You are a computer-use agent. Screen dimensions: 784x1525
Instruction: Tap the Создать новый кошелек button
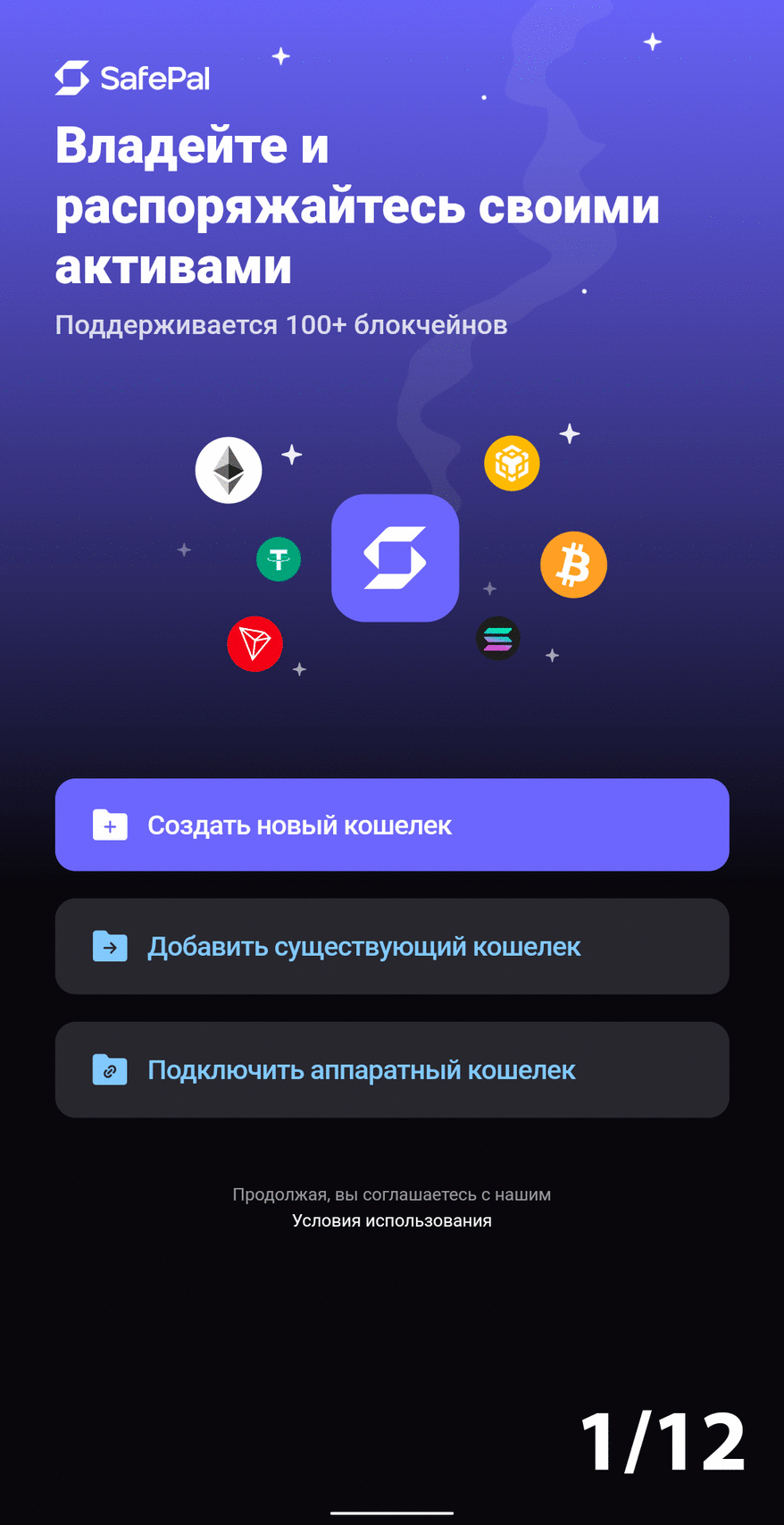point(392,825)
